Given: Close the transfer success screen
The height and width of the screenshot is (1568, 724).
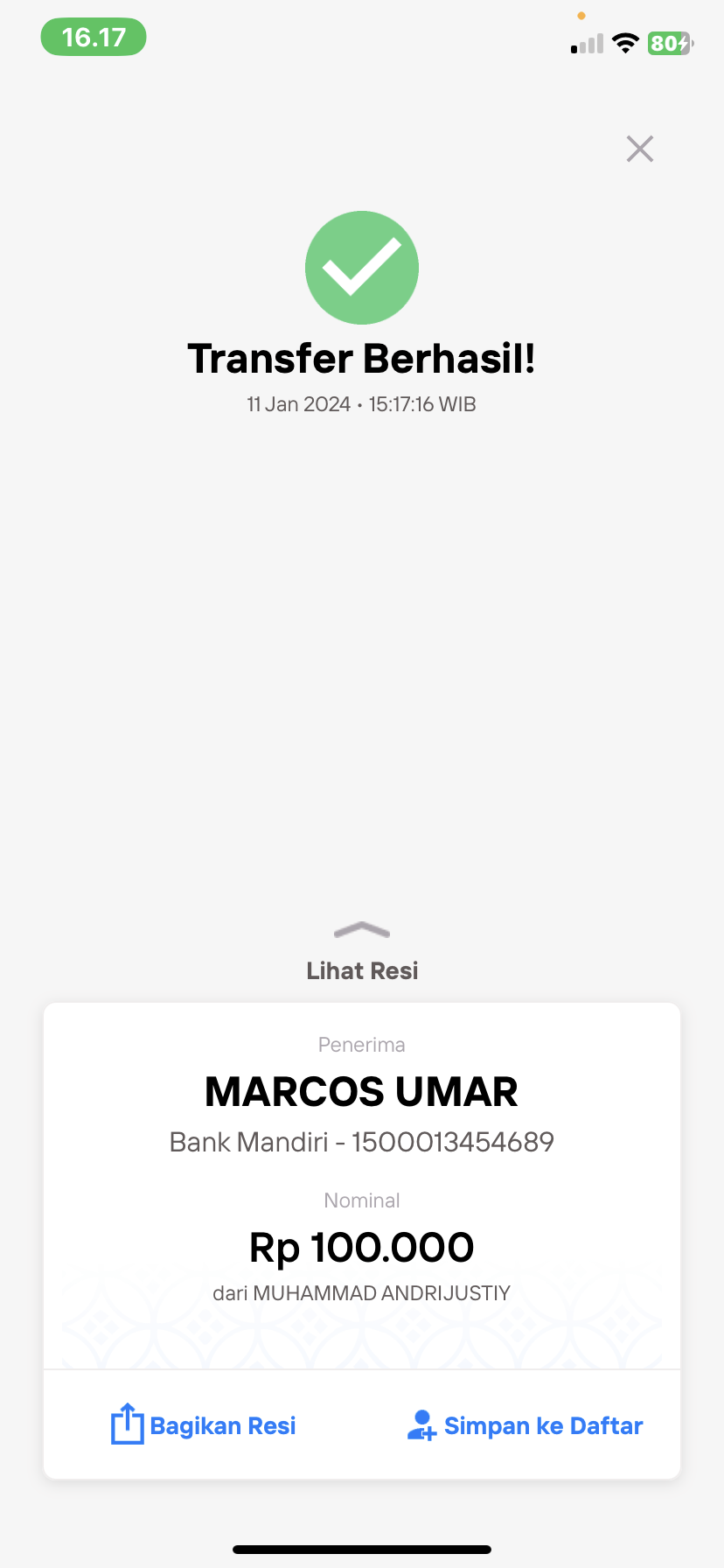Looking at the screenshot, I should pos(640,149).
